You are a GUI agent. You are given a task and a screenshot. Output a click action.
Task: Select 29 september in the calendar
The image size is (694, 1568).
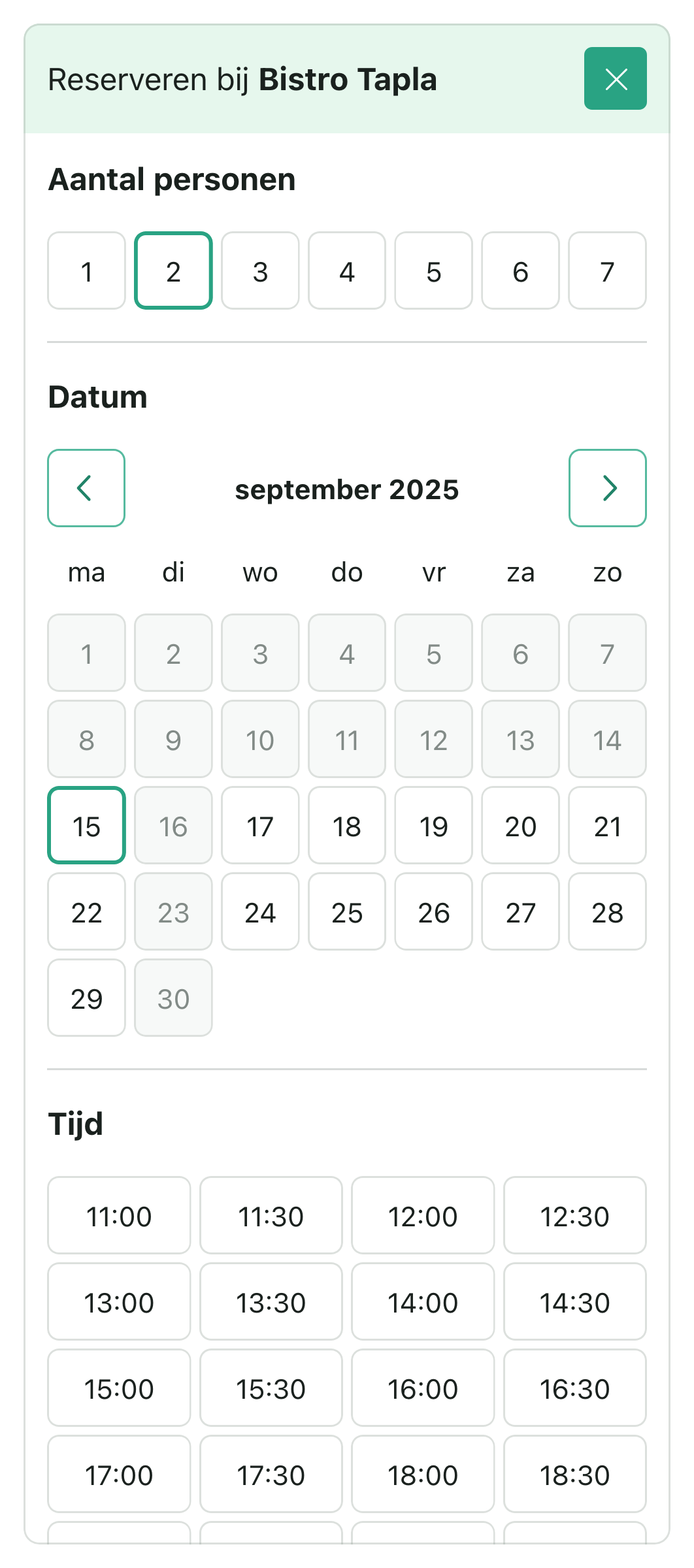86,998
